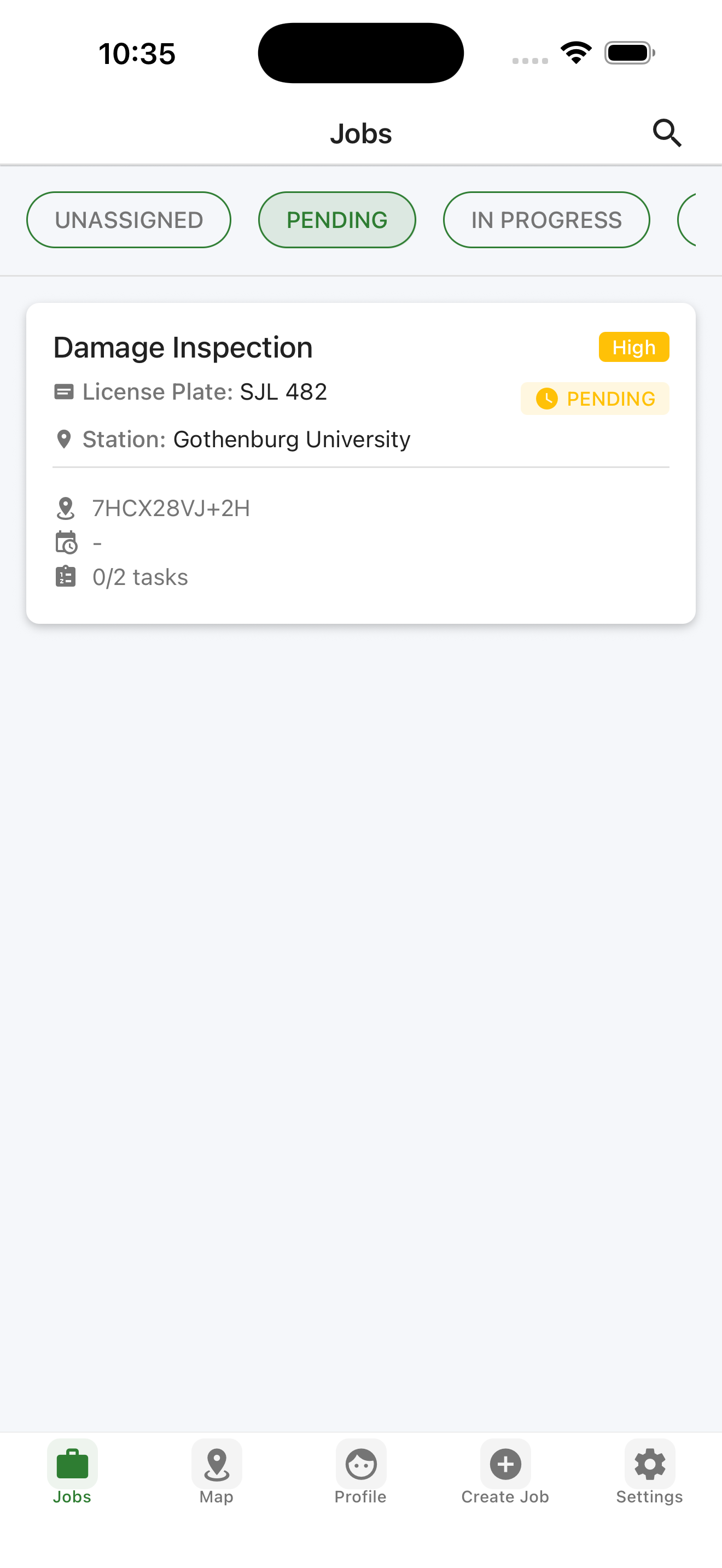This screenshot has width=722, height=1568.
Task: Tap the PENDING status badge on the job card
Action: point(595,399)
